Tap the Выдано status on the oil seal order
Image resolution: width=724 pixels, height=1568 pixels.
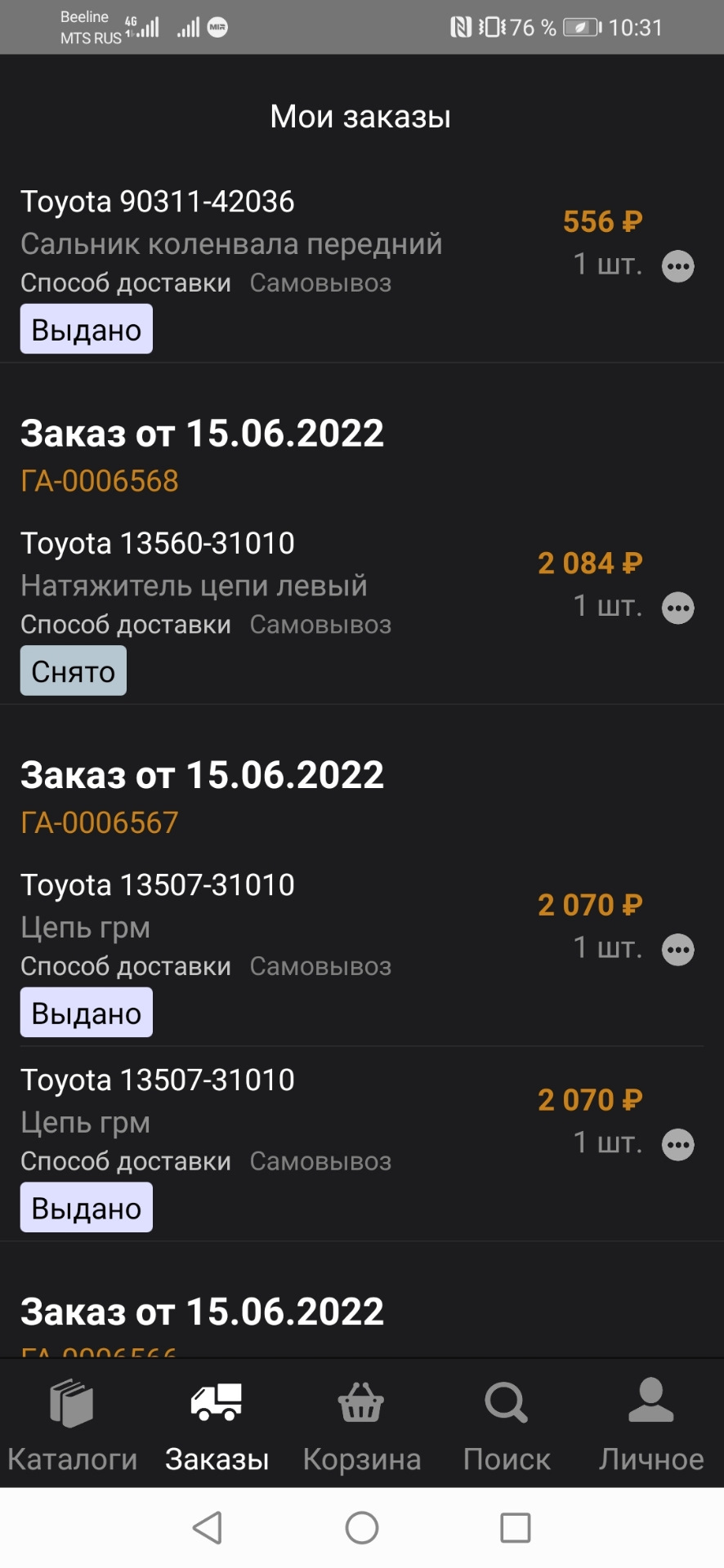85,328
